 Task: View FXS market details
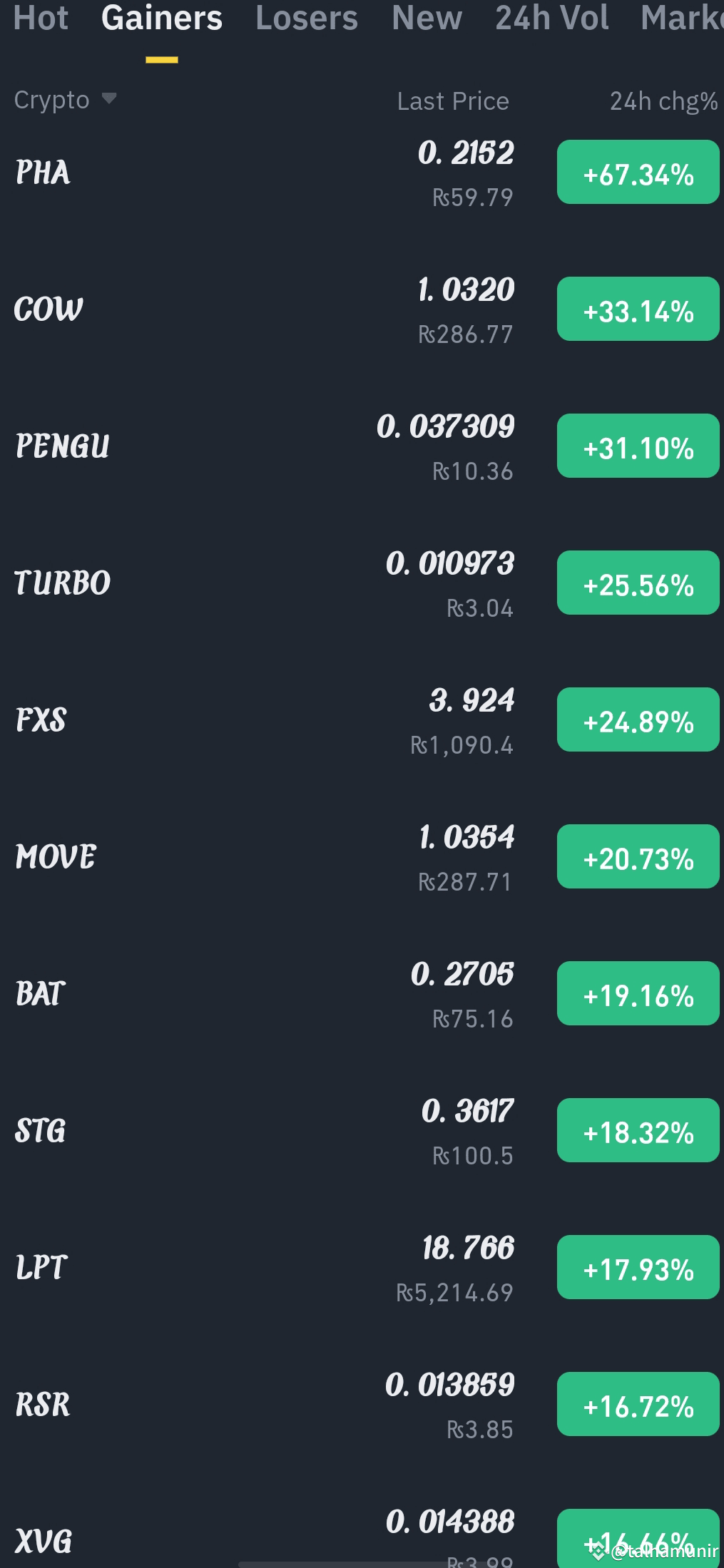point(362,720)
